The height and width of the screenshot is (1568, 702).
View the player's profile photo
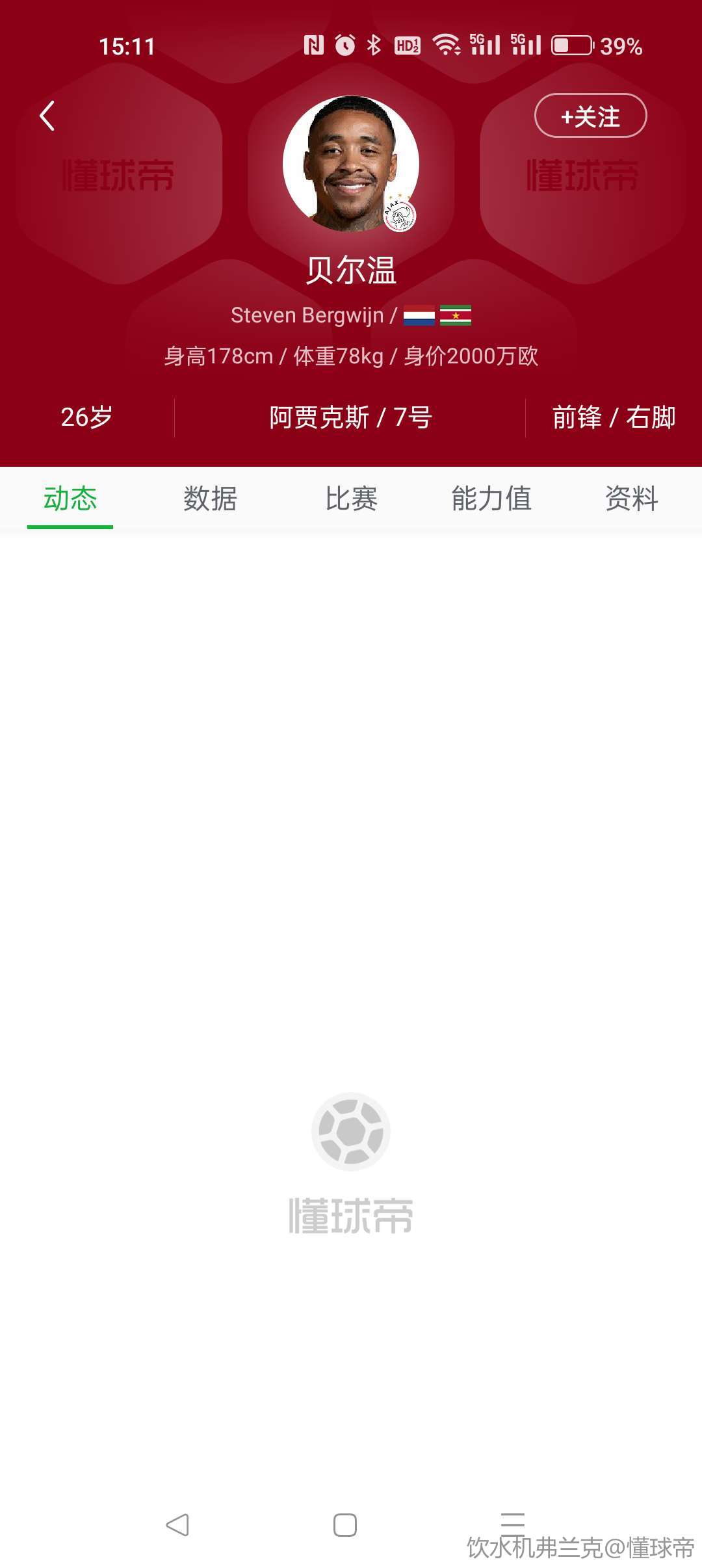[x=350, y=164]
